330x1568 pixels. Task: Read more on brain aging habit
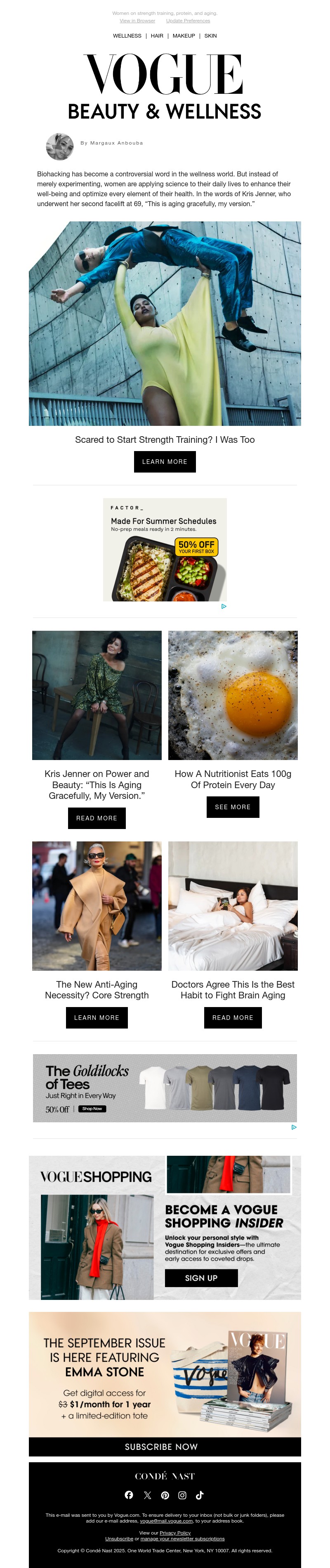click(232, 1017)
